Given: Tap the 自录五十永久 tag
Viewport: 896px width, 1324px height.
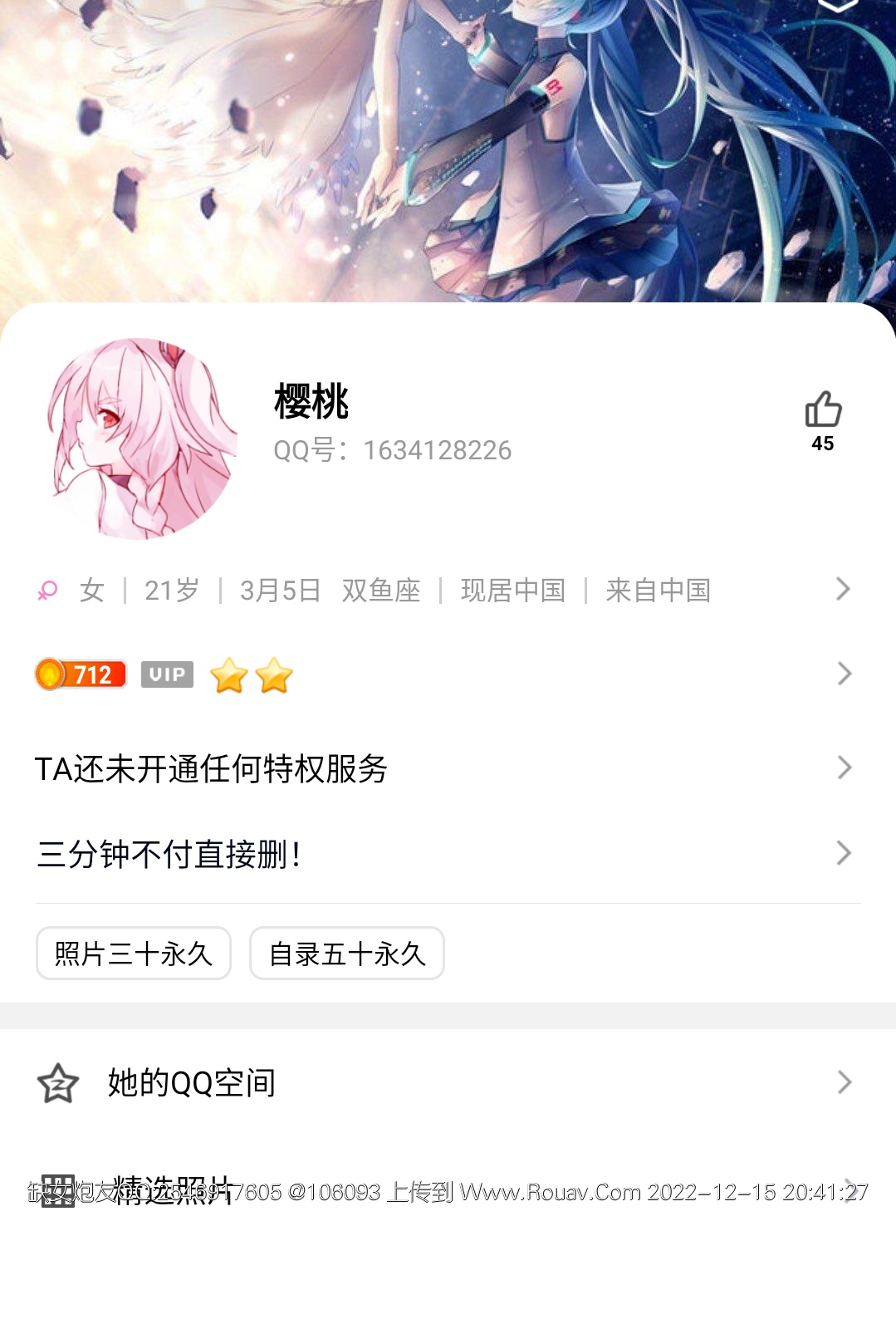Looking at the screenshot, I should (347, 954).
